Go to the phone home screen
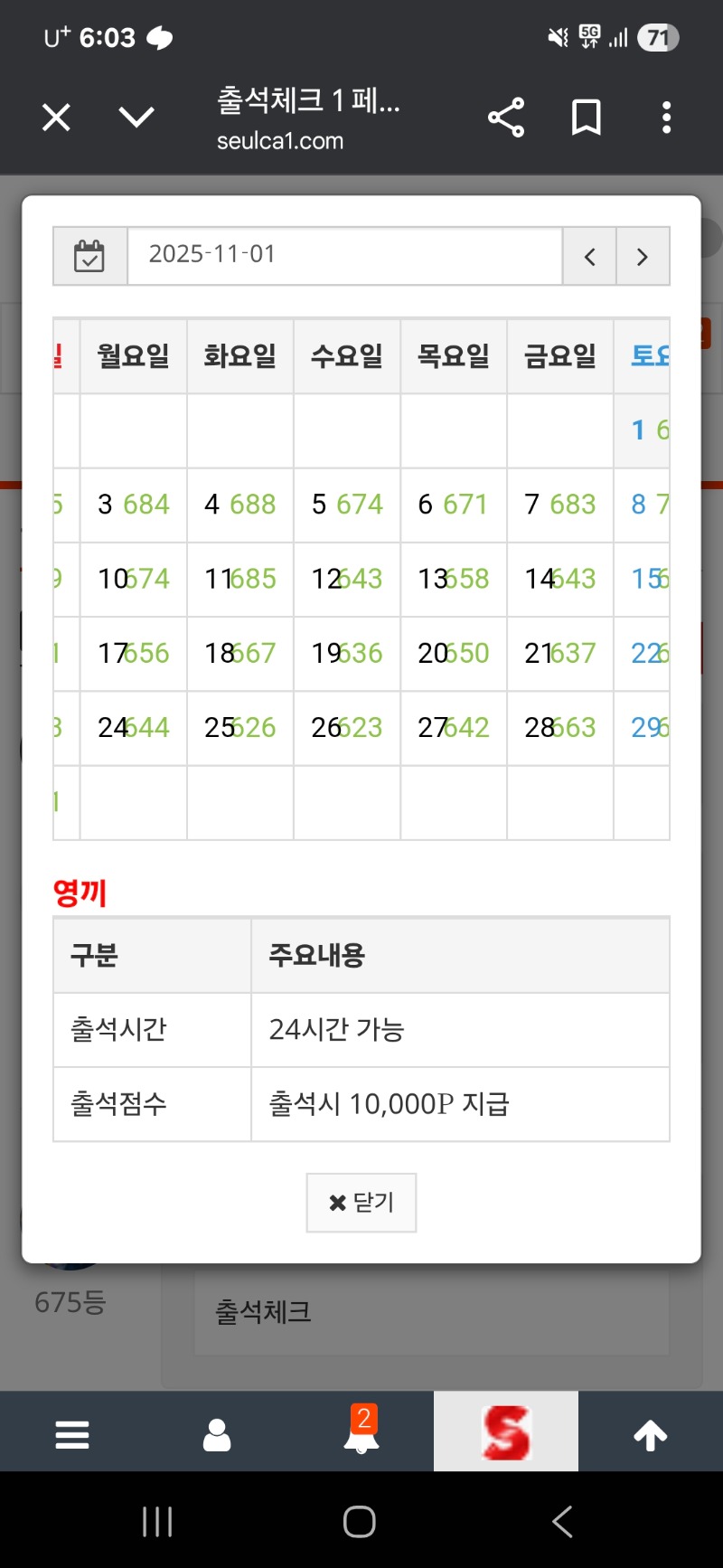This screenshot has height=1568, width=723. click(360, 1521)
